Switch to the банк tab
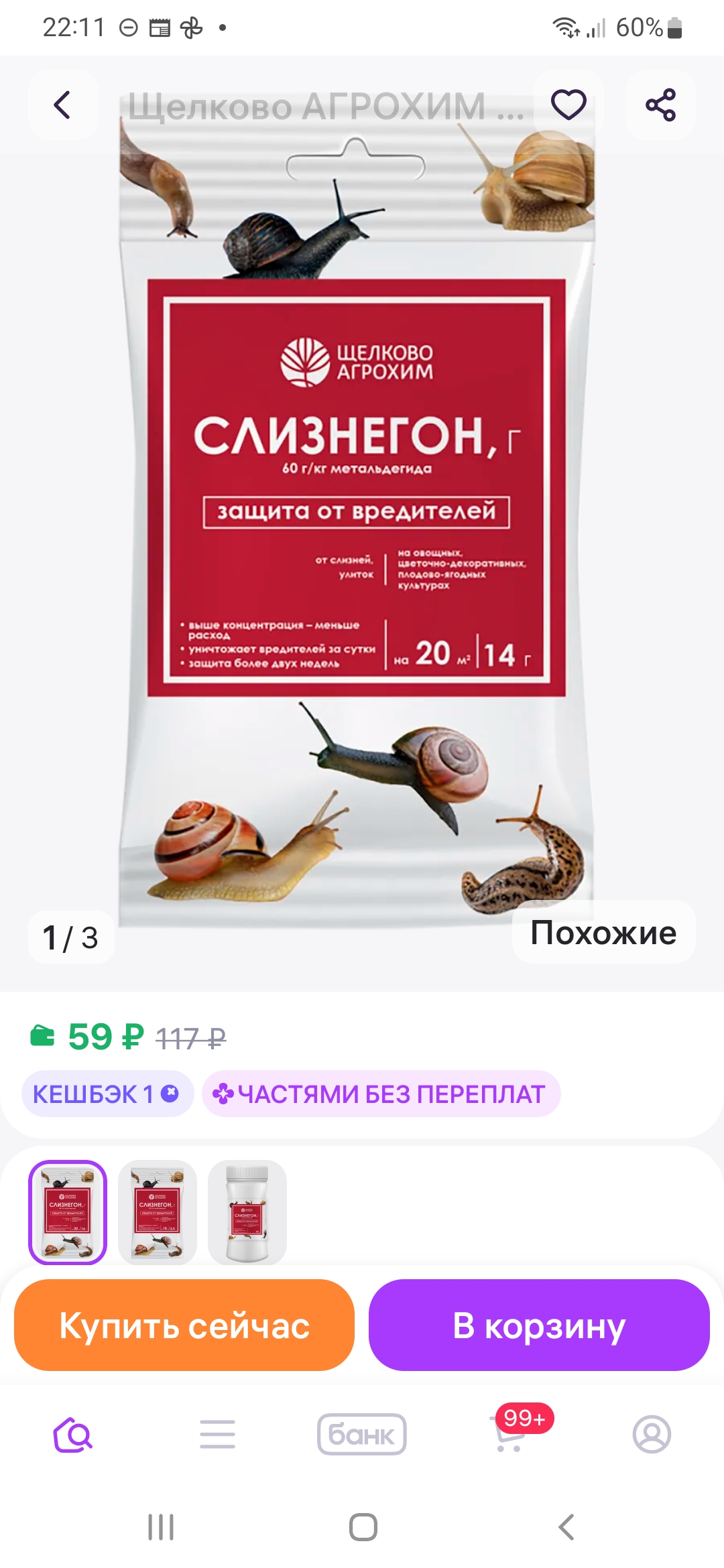The width and height of the screenshot is (724, 1568). 362,1434
